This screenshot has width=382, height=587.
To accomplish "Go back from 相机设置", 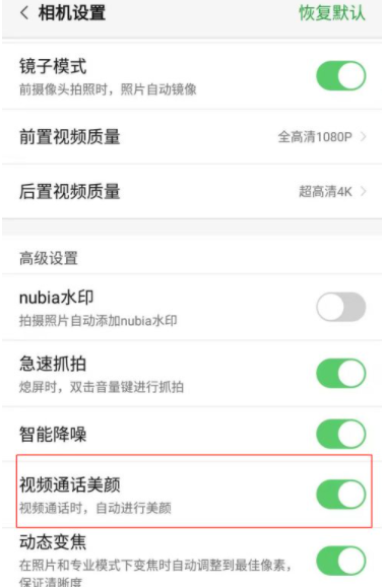I will pyautogui.click(x=24, y=13).
